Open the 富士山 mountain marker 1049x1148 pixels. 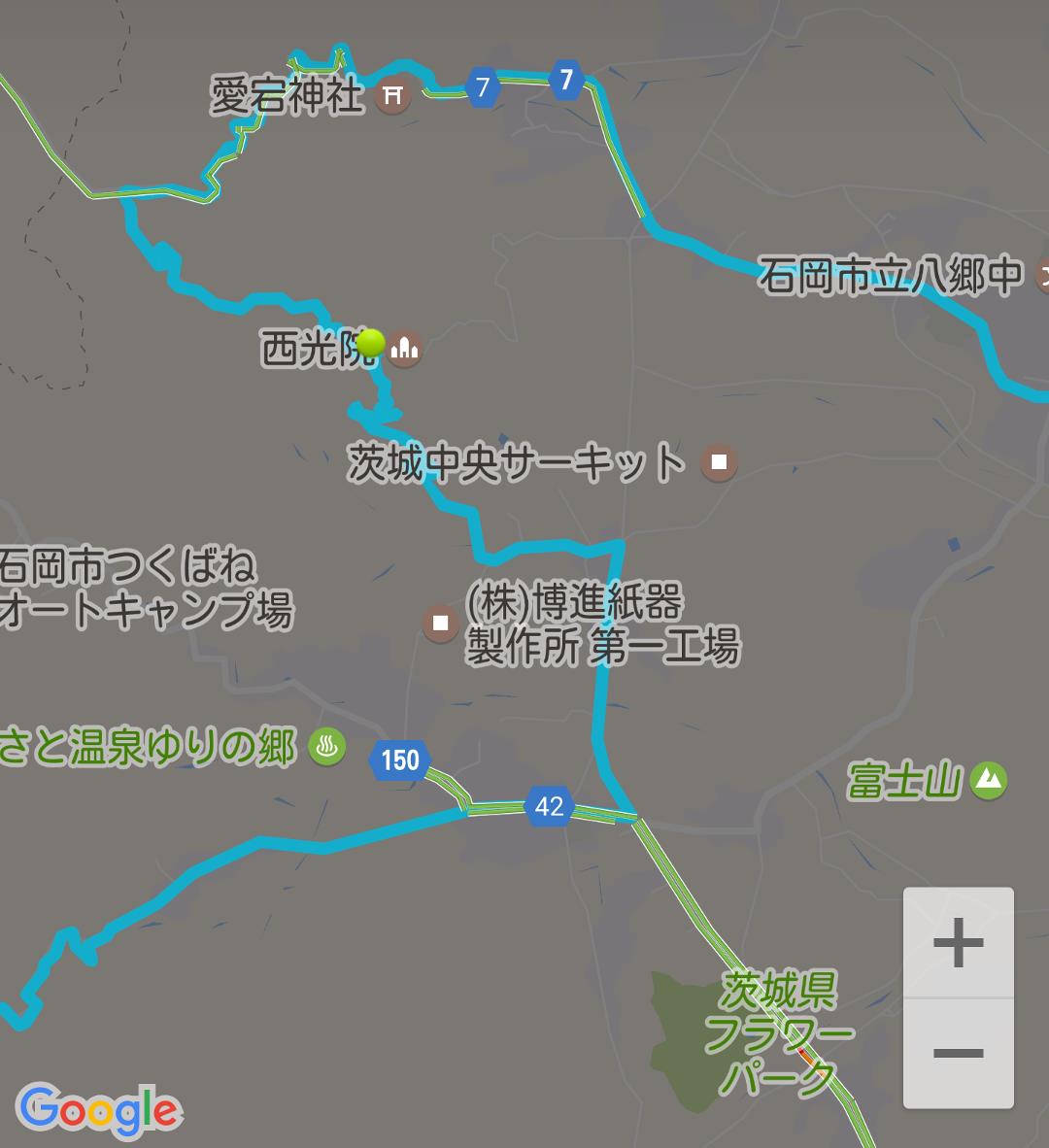pos(989,780)
